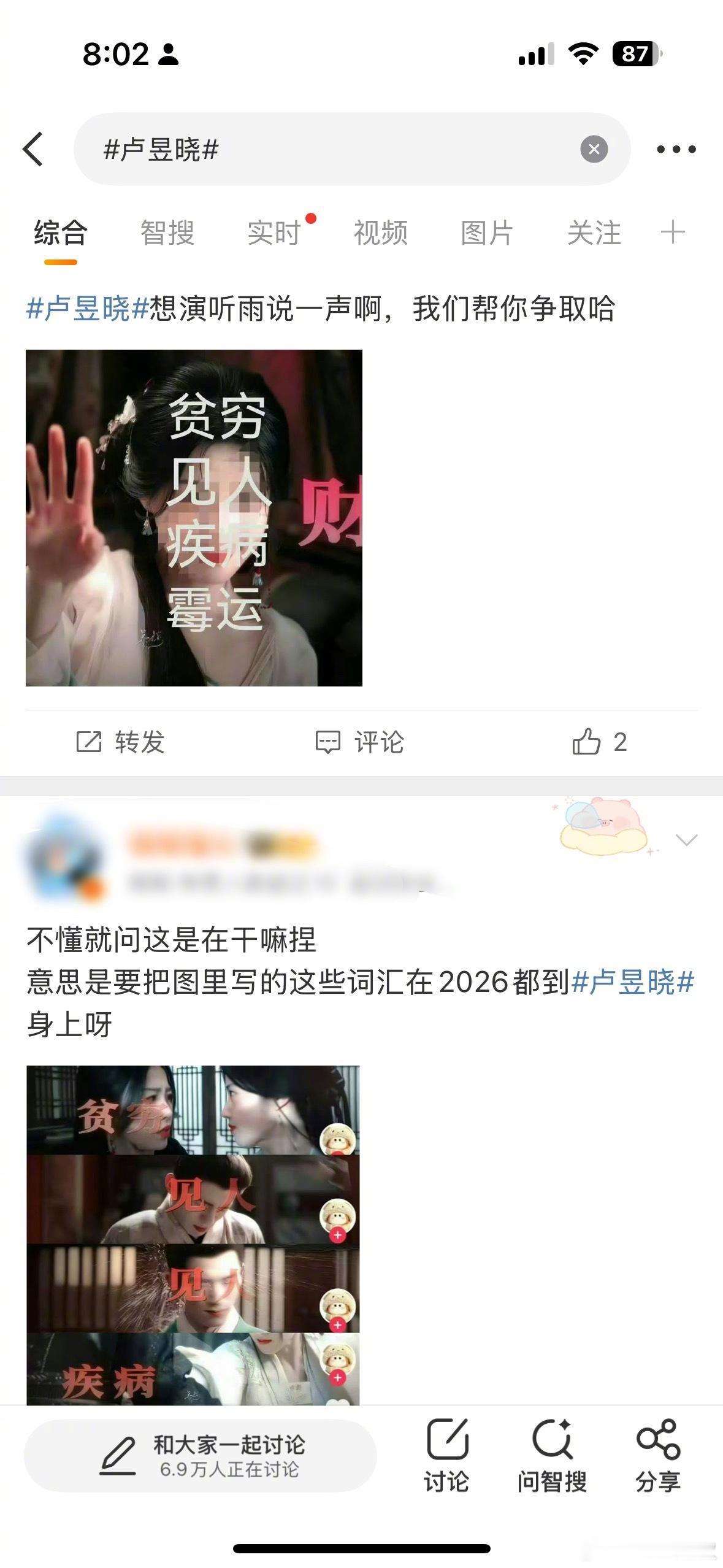This screenshot has width=723, height=1568.
Task: Select the 图片 tab
Action: tap(485, 233)
